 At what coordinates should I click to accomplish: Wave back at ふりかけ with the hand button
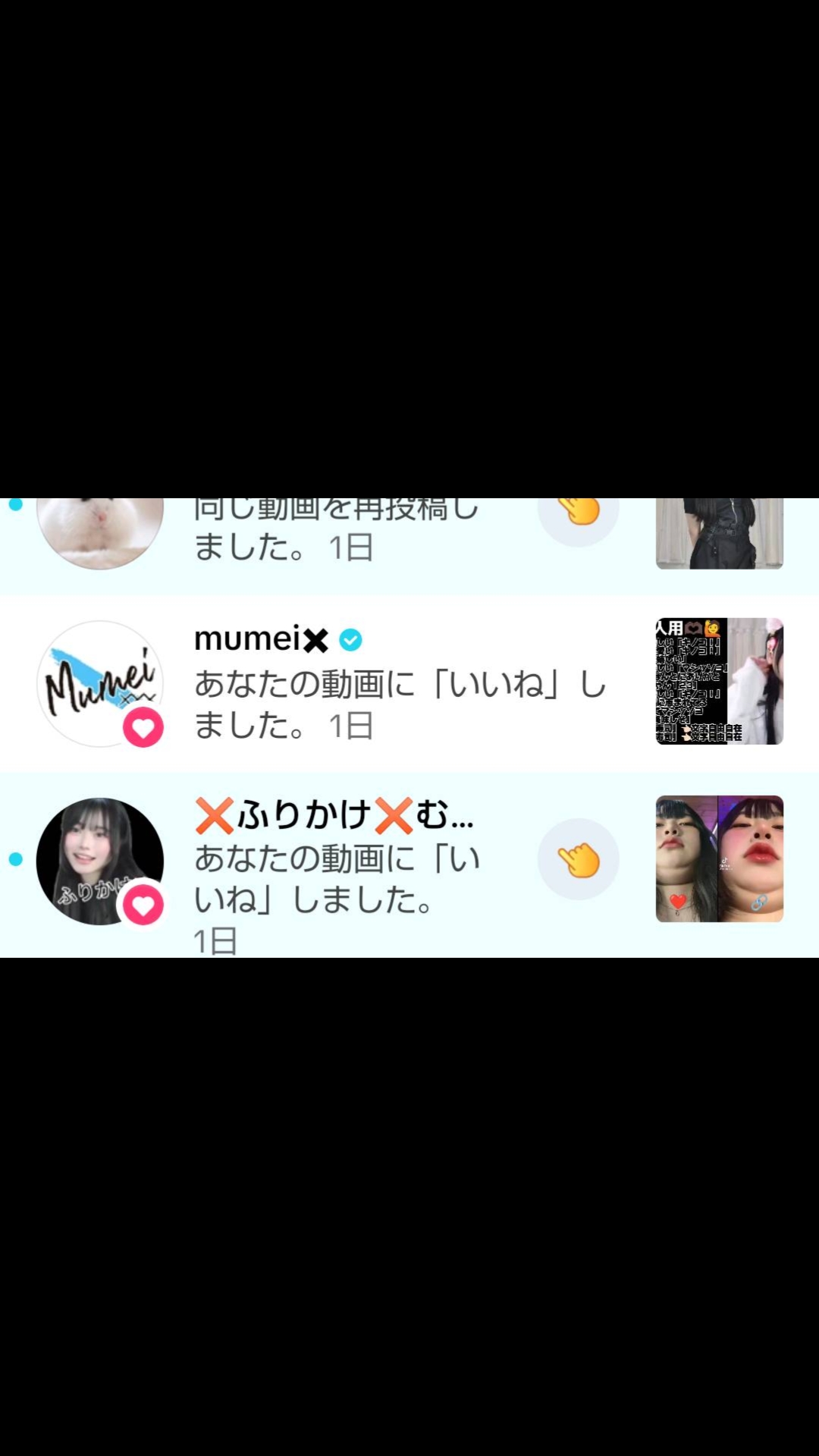pos(579,859)
